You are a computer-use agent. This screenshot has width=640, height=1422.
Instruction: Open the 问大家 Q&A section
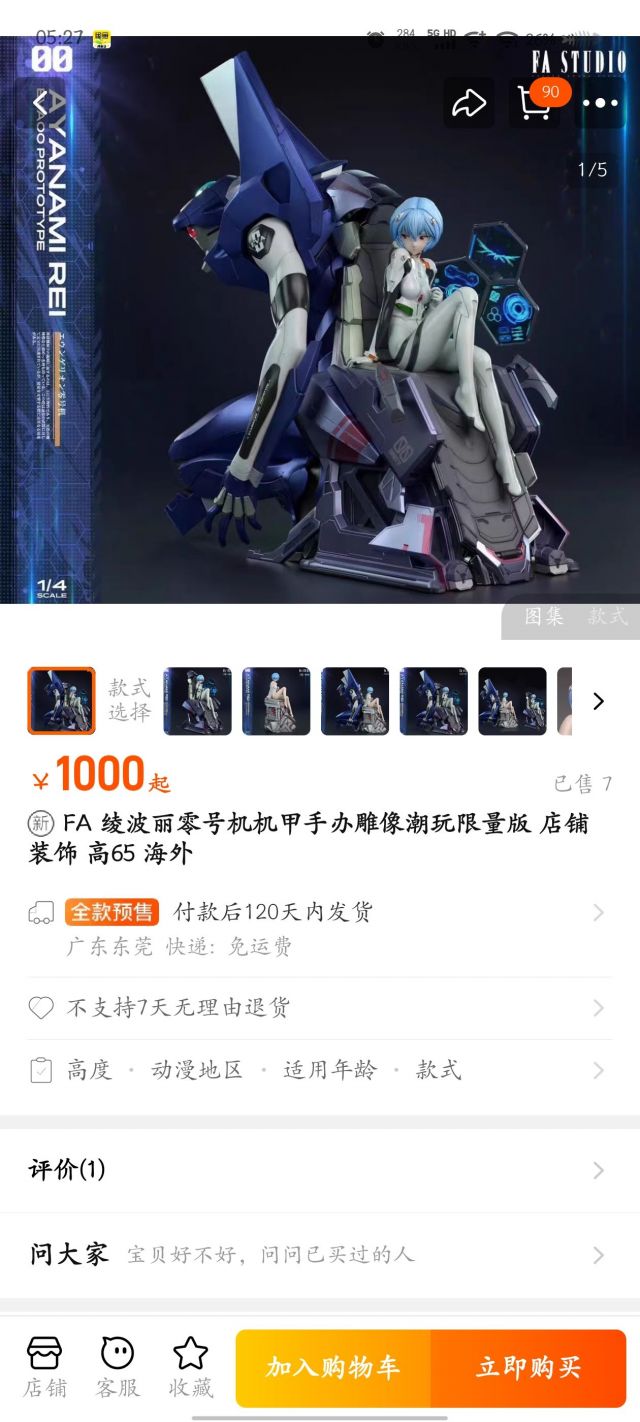[x=320, y=1255]
